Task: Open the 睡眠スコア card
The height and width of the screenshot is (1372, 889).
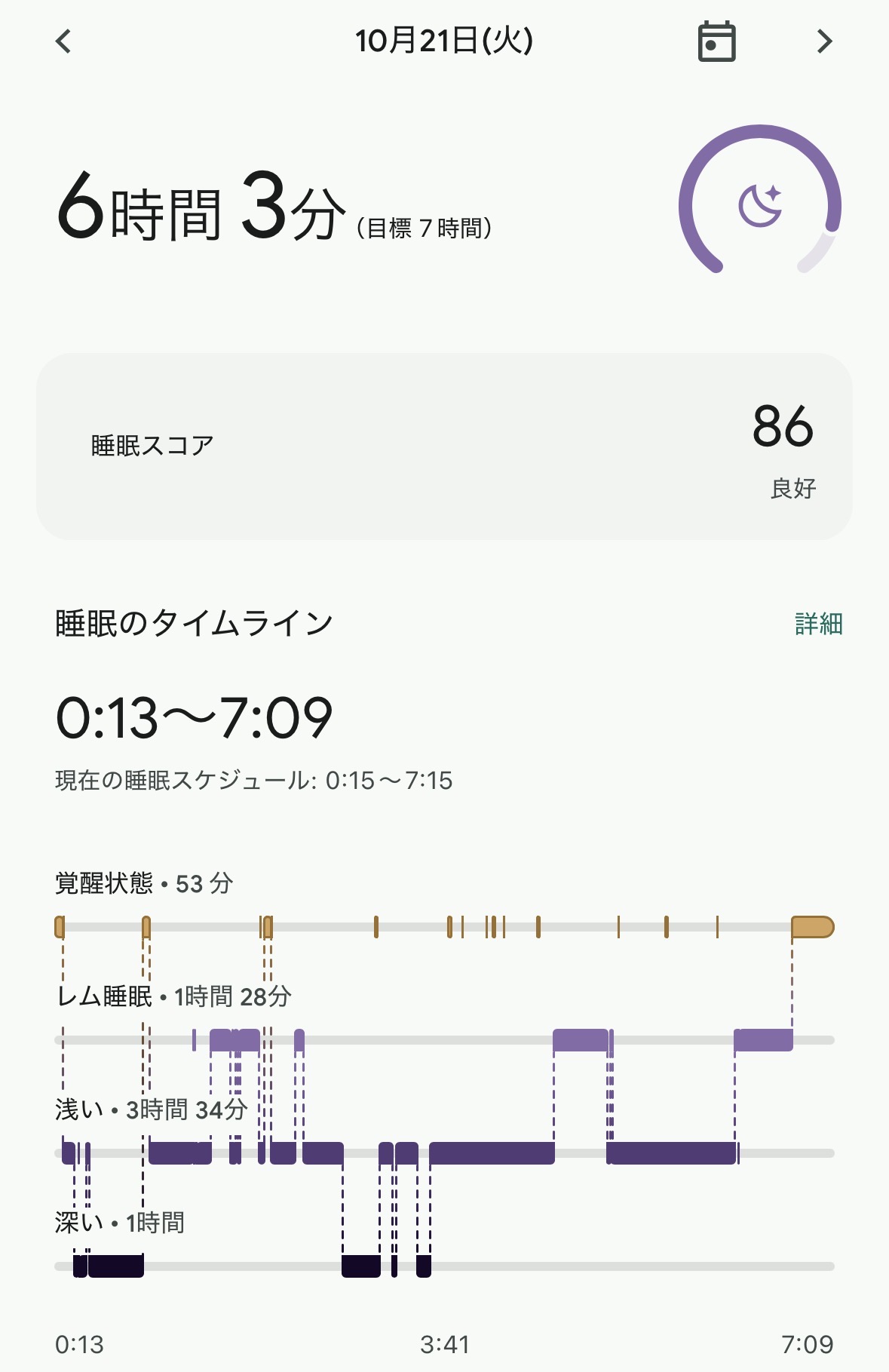Action: [444, 447]
